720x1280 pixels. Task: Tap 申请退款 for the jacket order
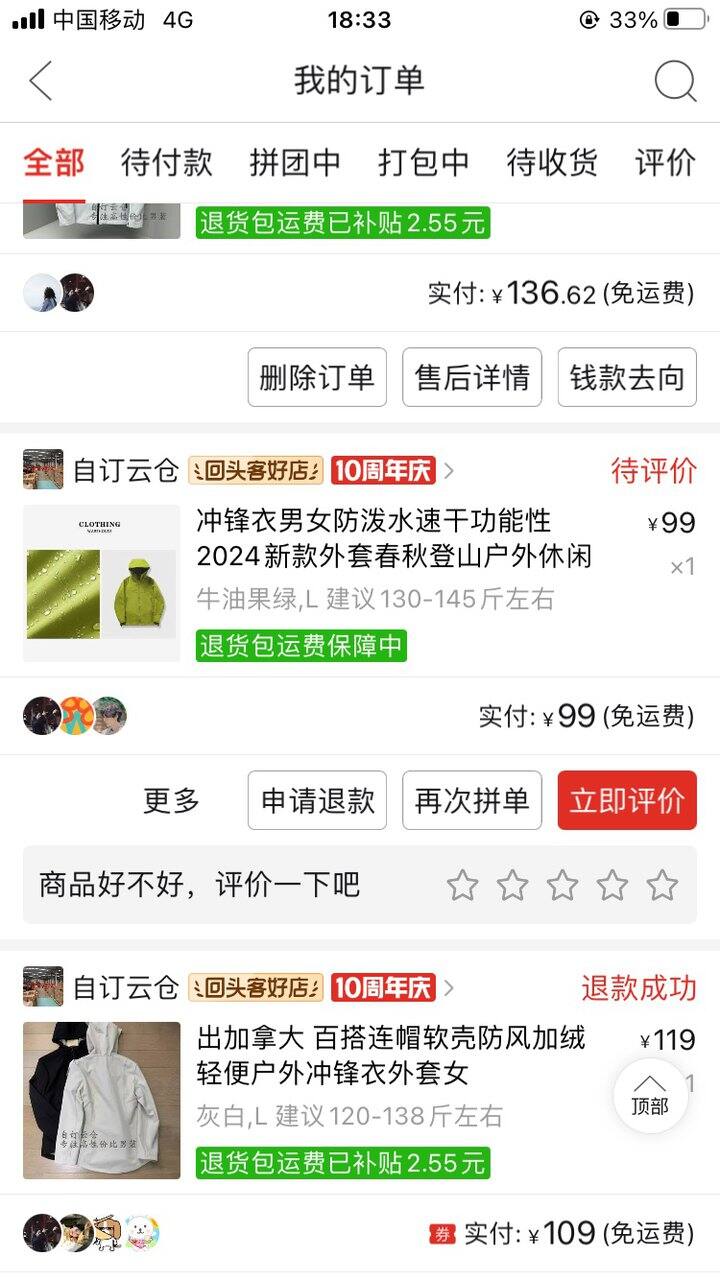(x=317, y=800)
